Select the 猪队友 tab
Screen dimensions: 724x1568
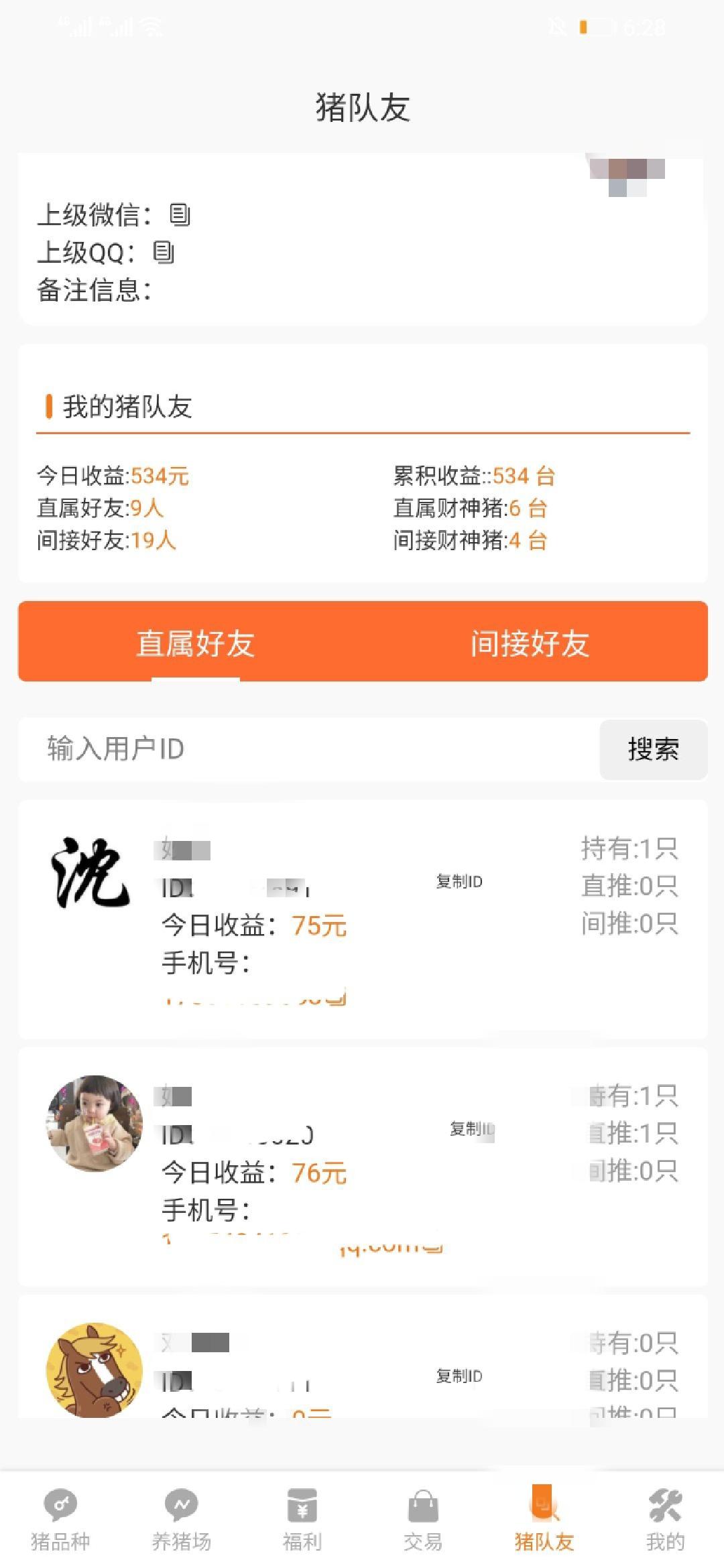(x=544, y=1521)
